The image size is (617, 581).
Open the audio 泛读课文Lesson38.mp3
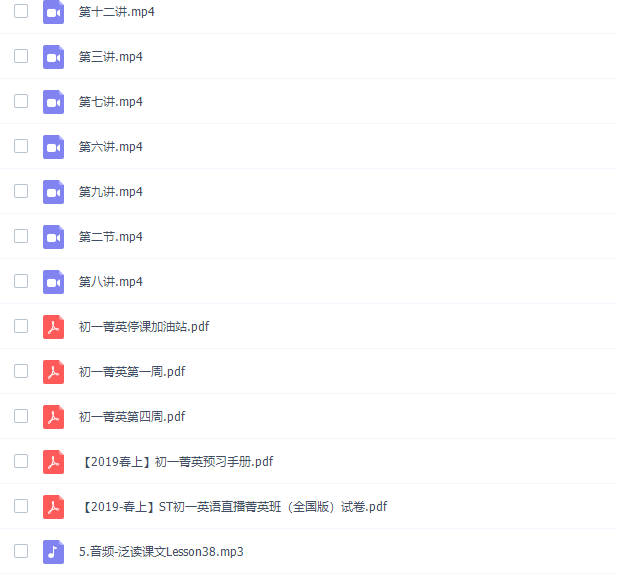tap(160, 552)
